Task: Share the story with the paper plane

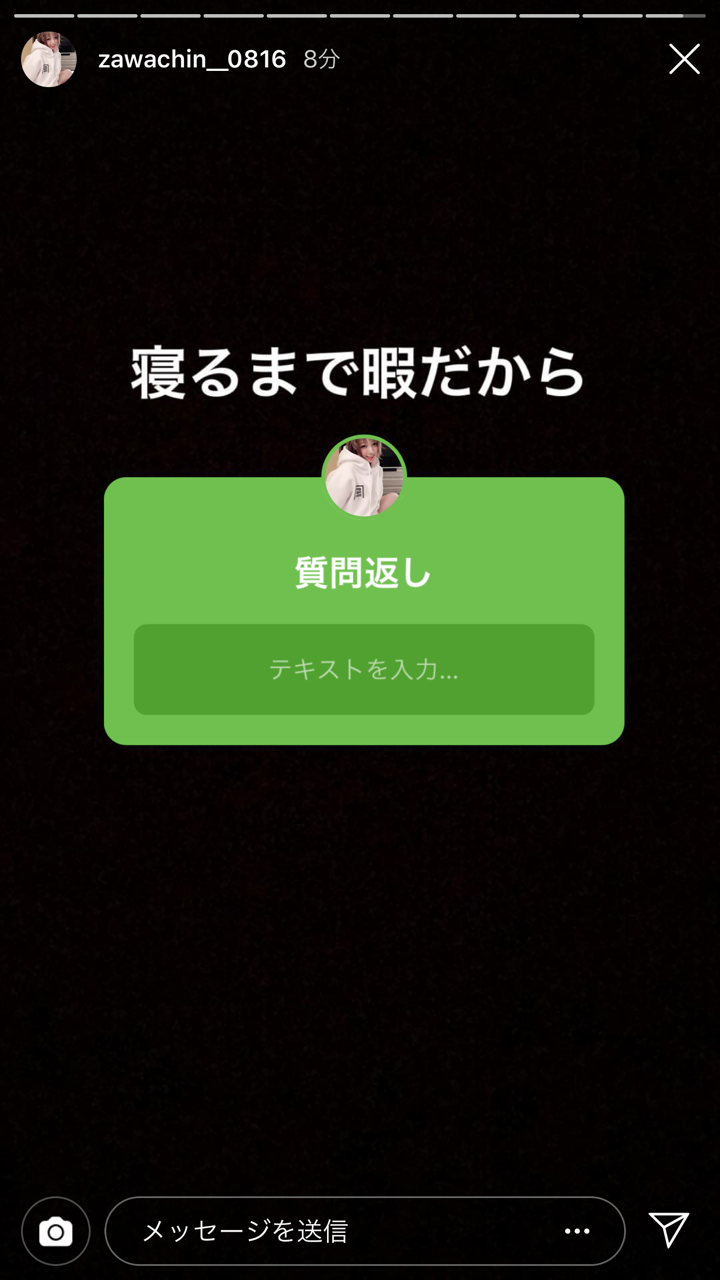Action: click(668, 1230)
